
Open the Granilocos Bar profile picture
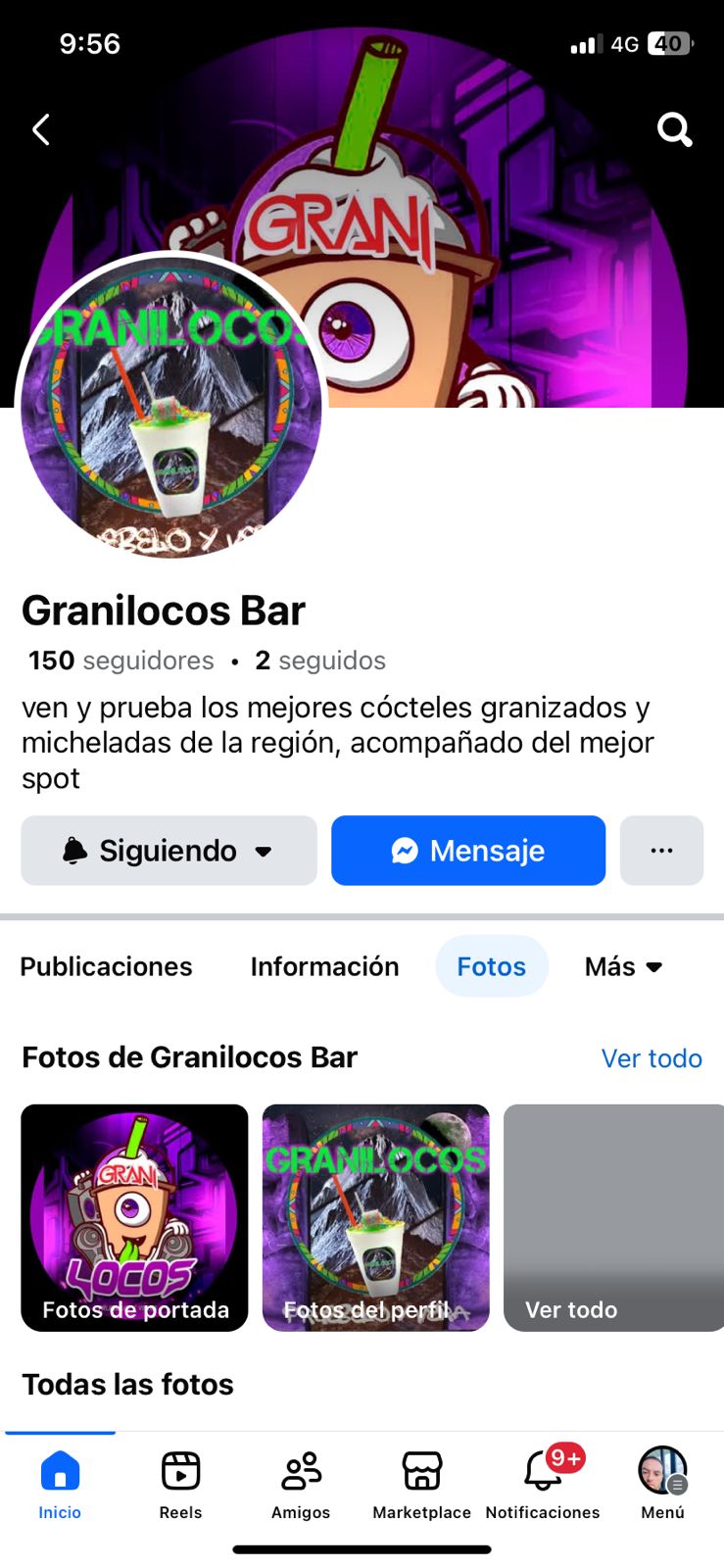(x=171, y=406)
